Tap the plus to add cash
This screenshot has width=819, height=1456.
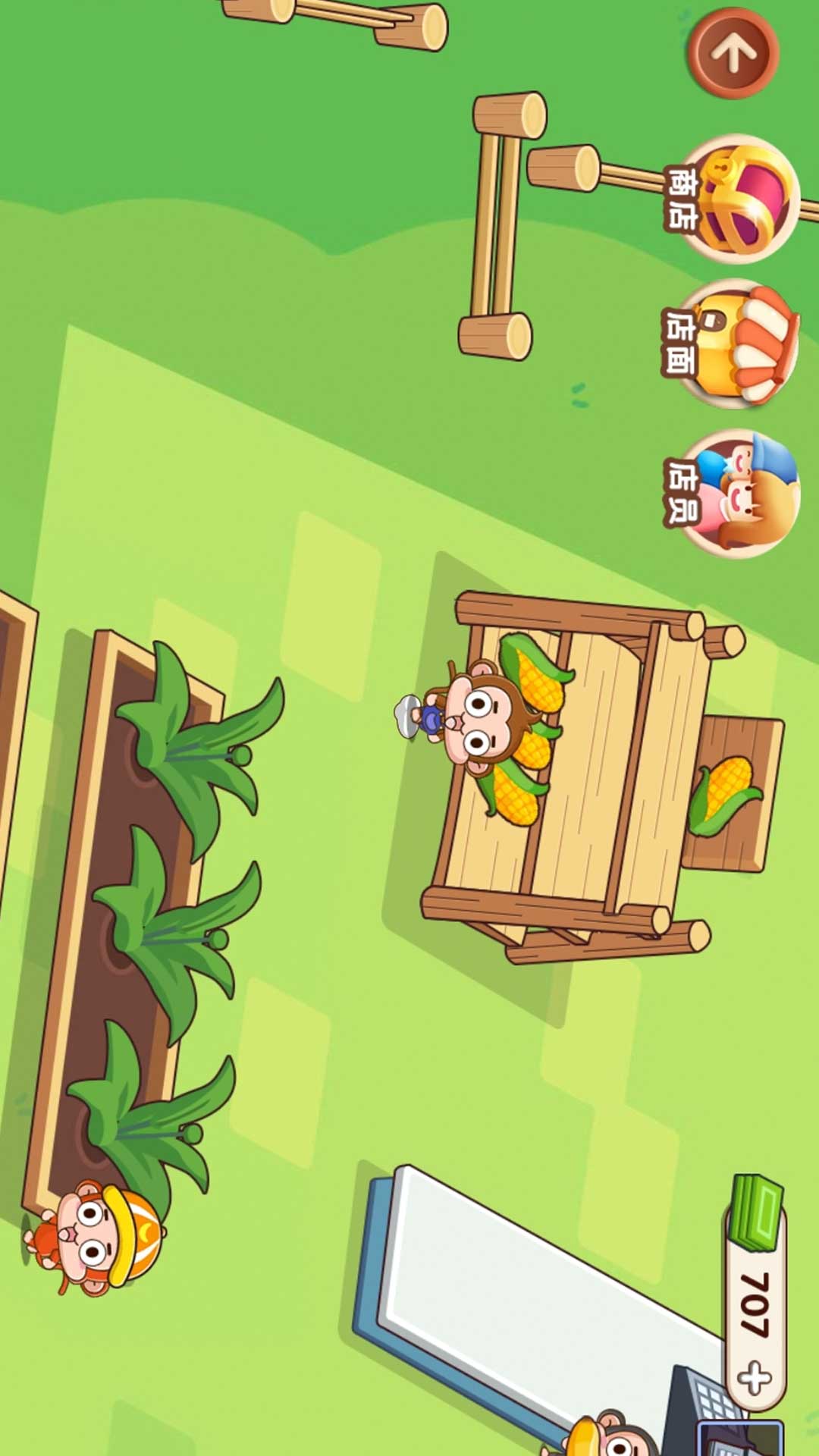click(755, 1378)
